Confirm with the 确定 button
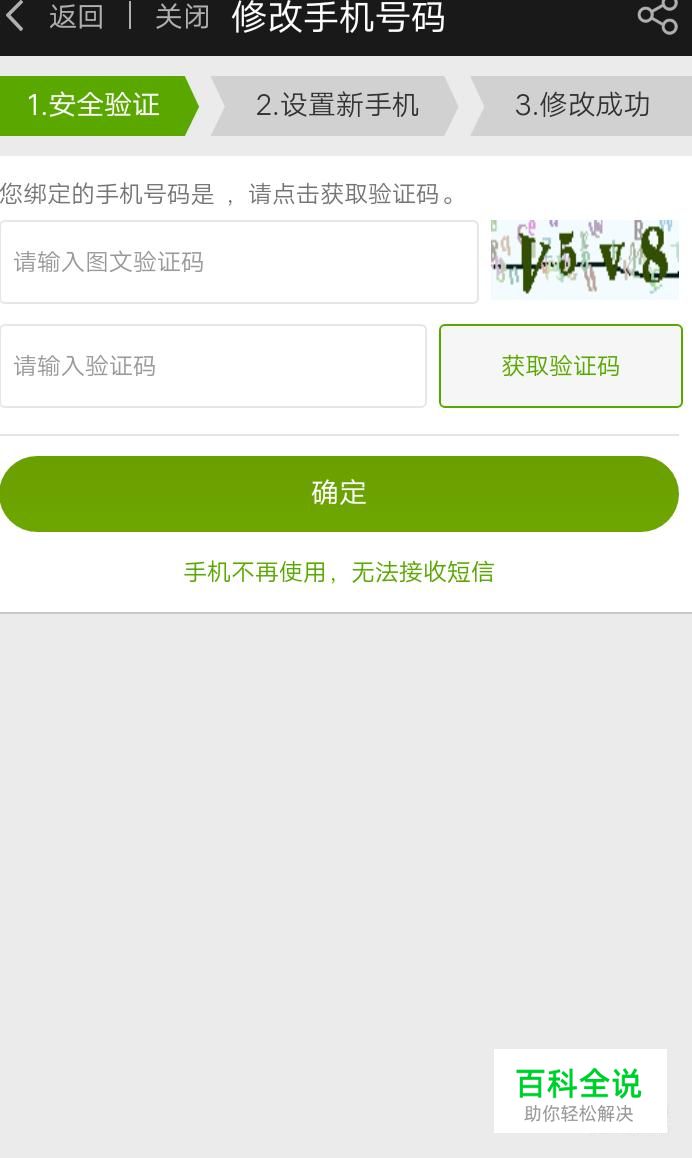The height and width of the screenshot is (1158, 692). (x=339, y=493)
